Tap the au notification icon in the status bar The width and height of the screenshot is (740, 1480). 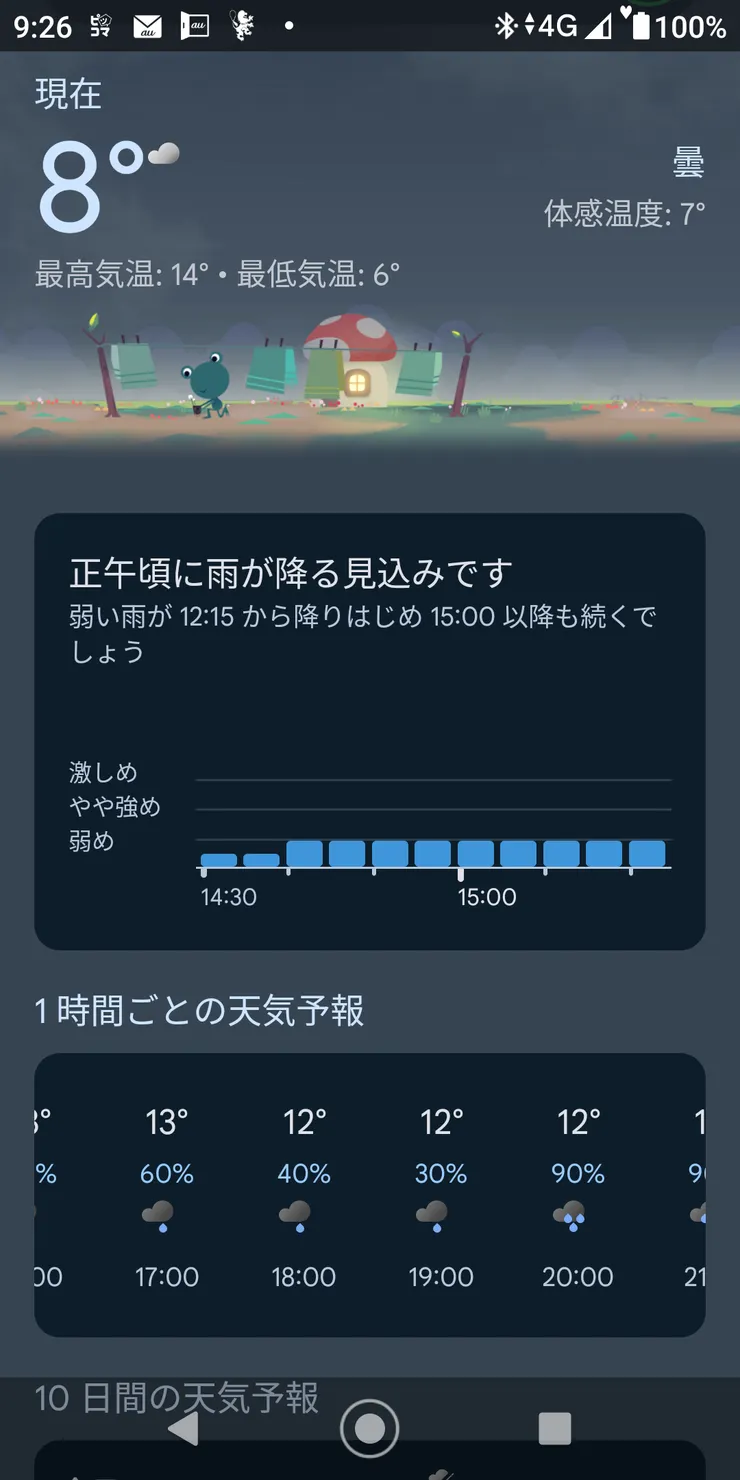(196, 27)
